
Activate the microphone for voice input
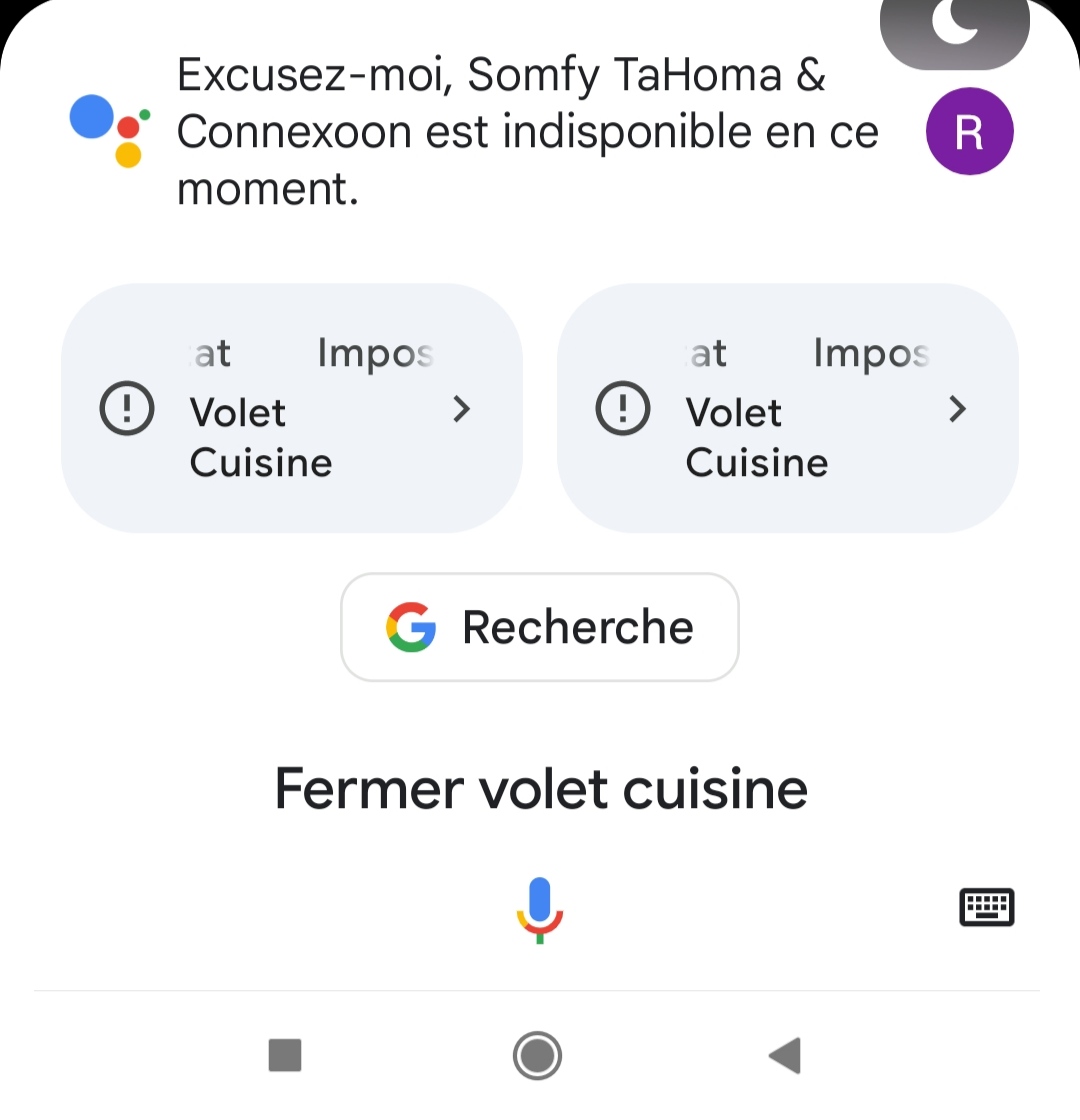point(540,908)
